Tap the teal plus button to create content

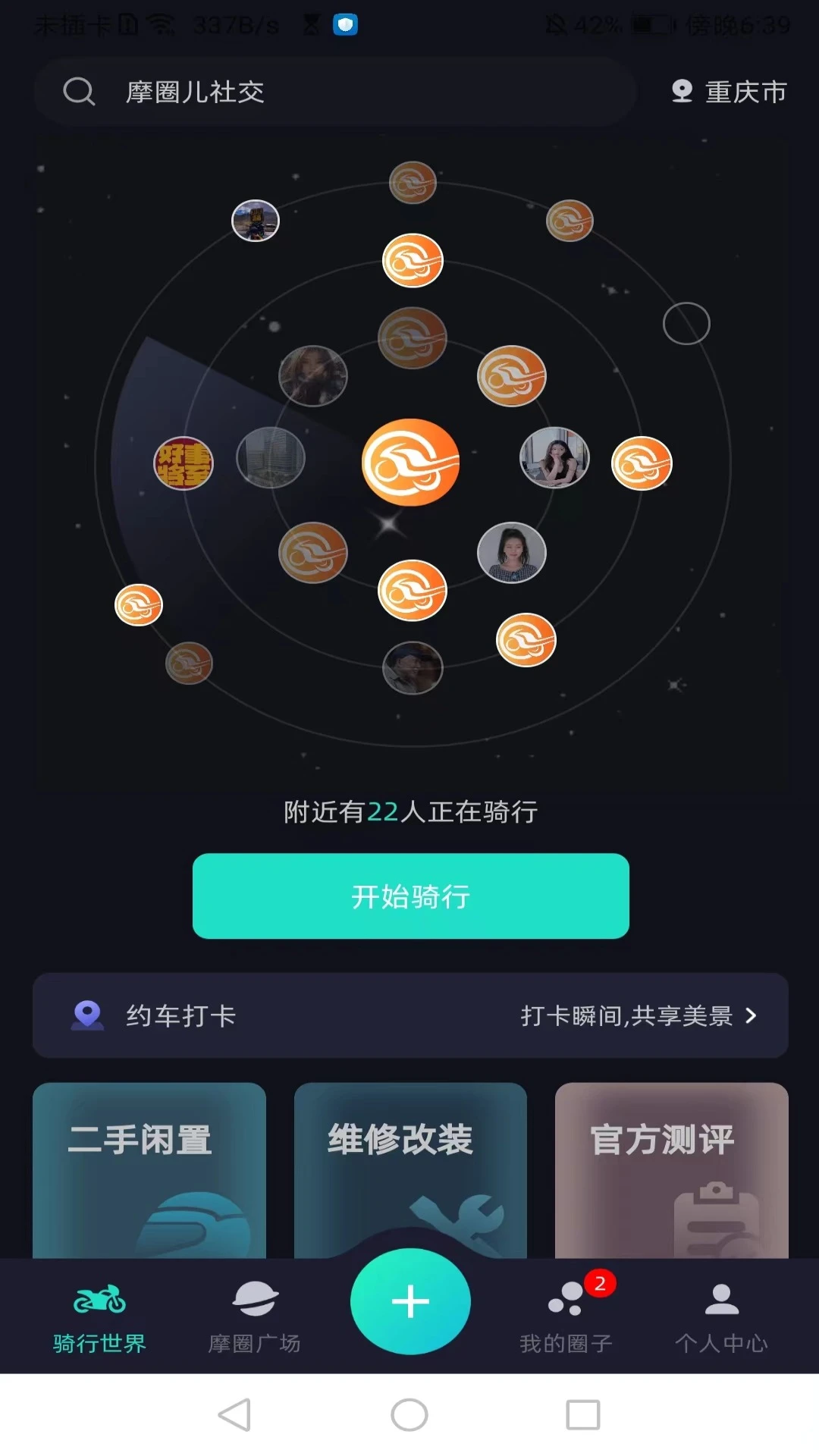tap(409, 1301)
